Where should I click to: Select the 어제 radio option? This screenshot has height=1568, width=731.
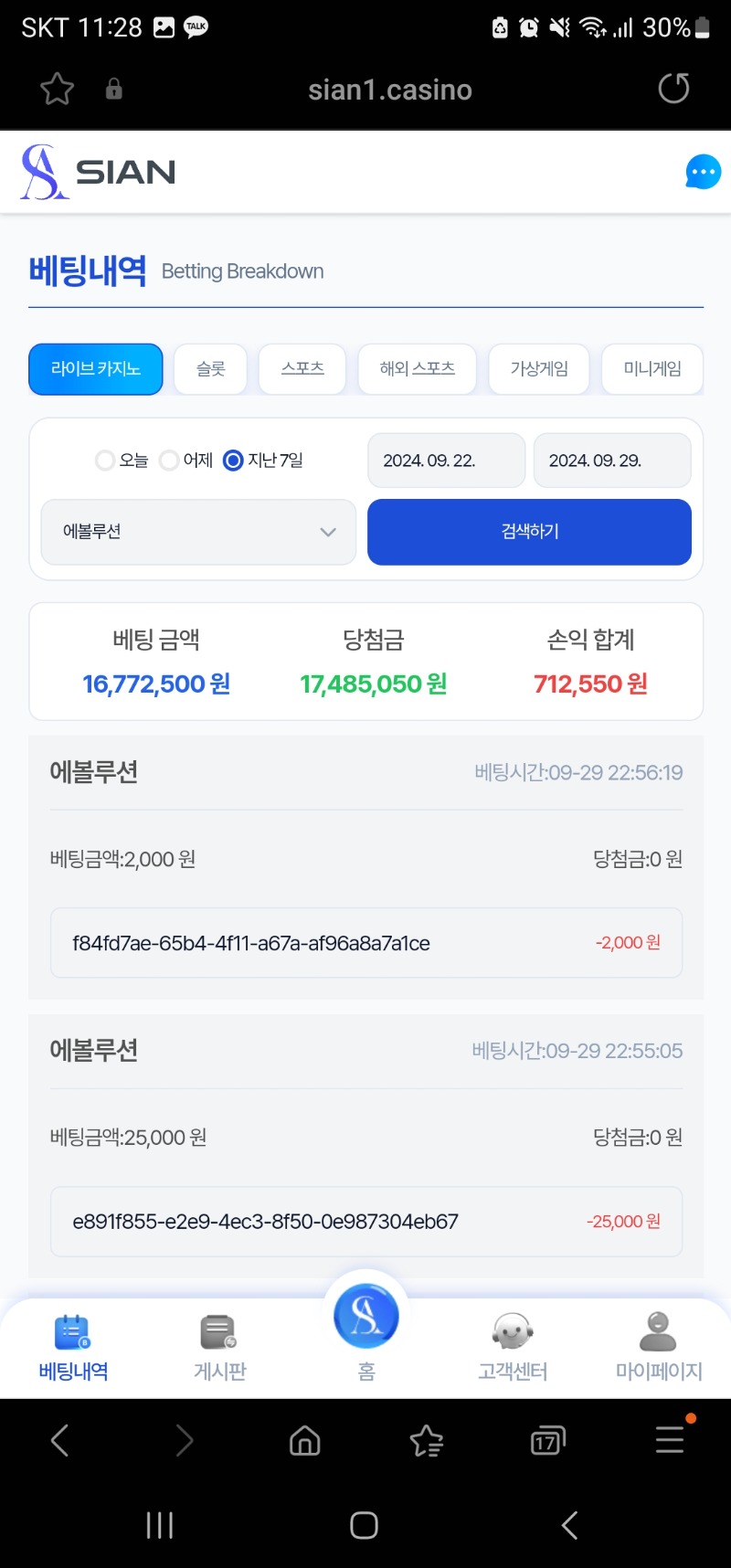pyautogui.click(x=185, y=460)
